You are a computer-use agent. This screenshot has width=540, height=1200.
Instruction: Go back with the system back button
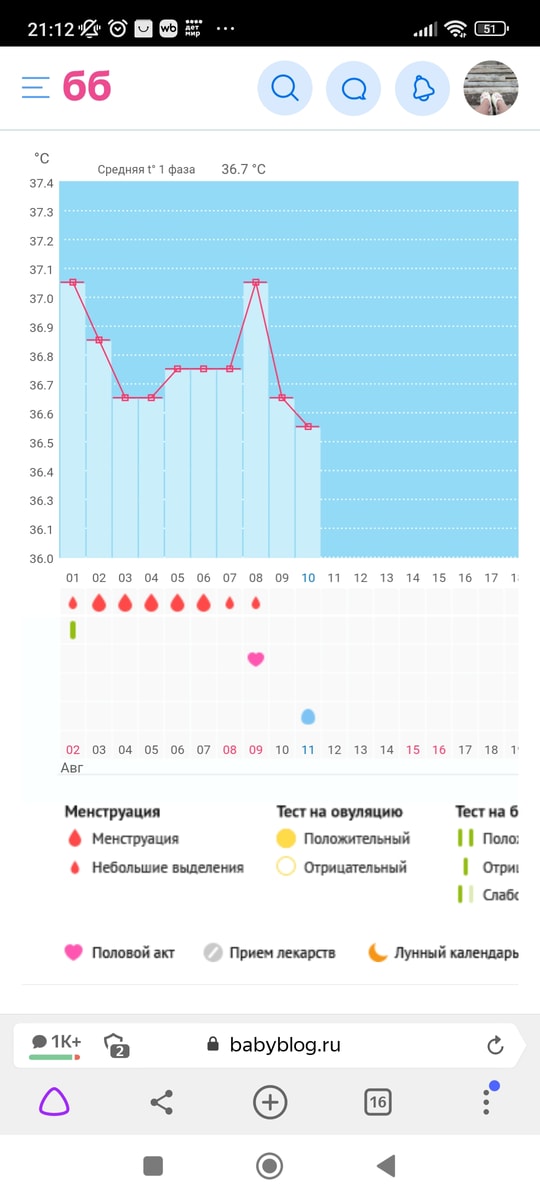386,1165
